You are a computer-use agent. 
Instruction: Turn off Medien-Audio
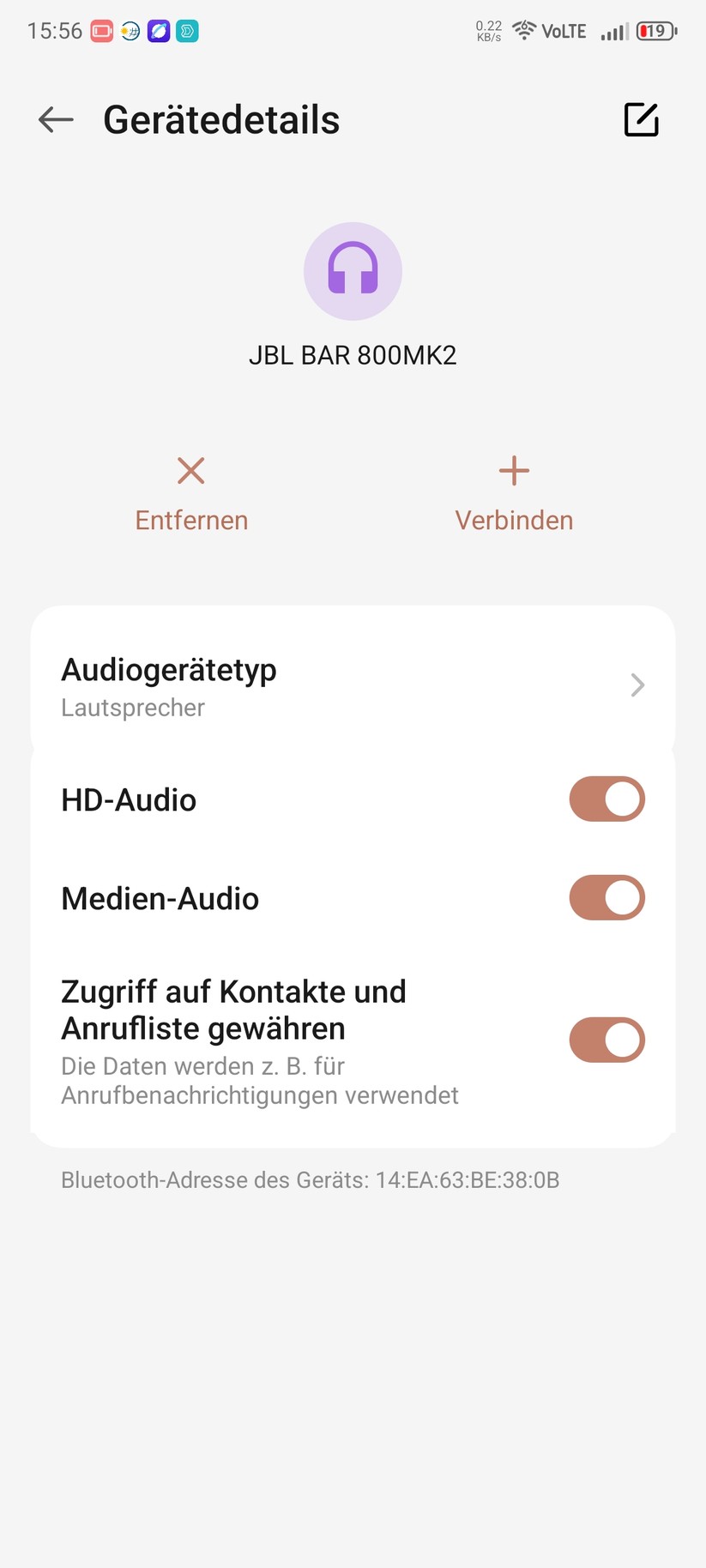click(606, 897)
